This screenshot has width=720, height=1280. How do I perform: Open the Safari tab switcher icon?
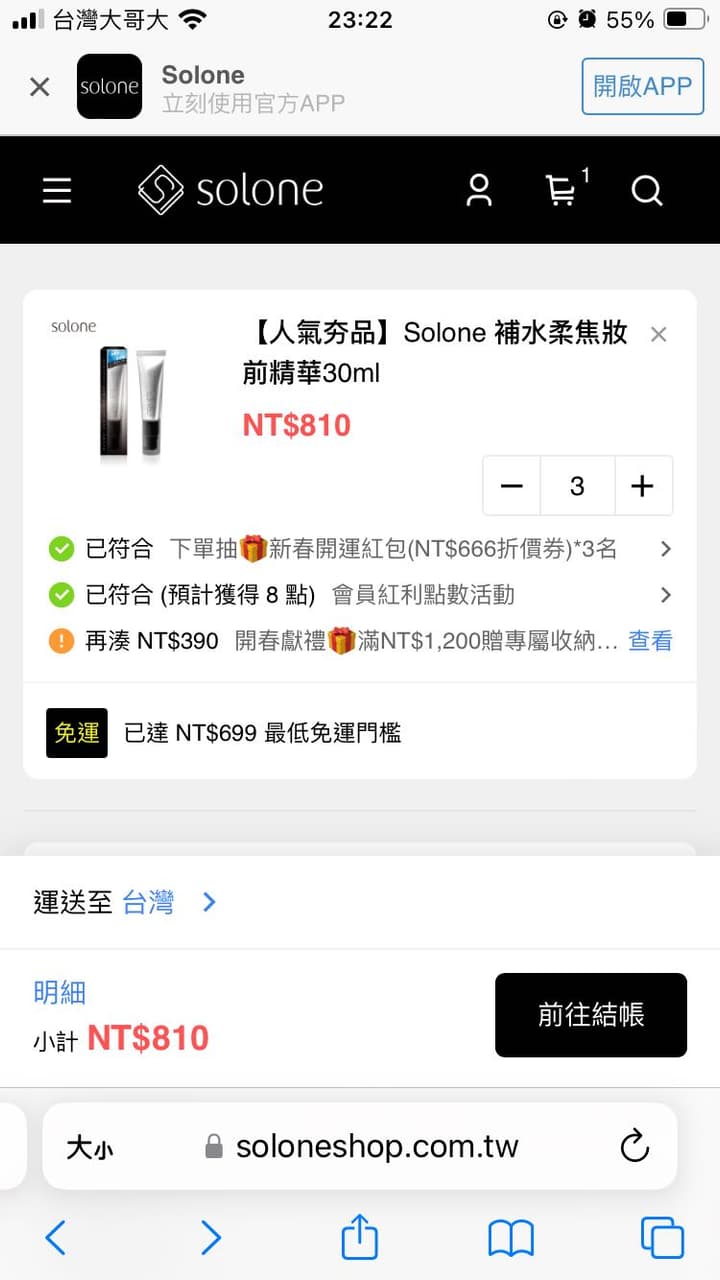[x=662, y=1237]
